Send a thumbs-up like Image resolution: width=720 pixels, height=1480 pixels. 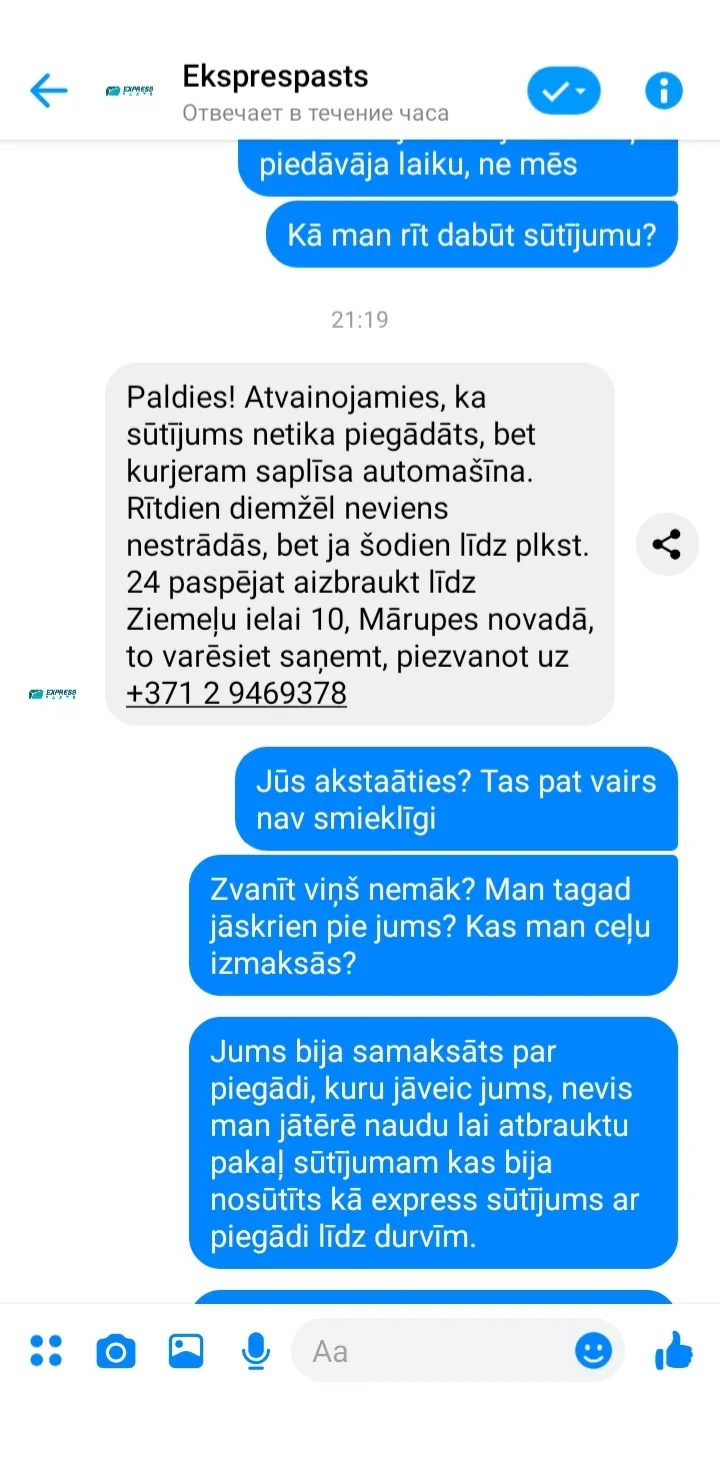(x=673, y=1351)
